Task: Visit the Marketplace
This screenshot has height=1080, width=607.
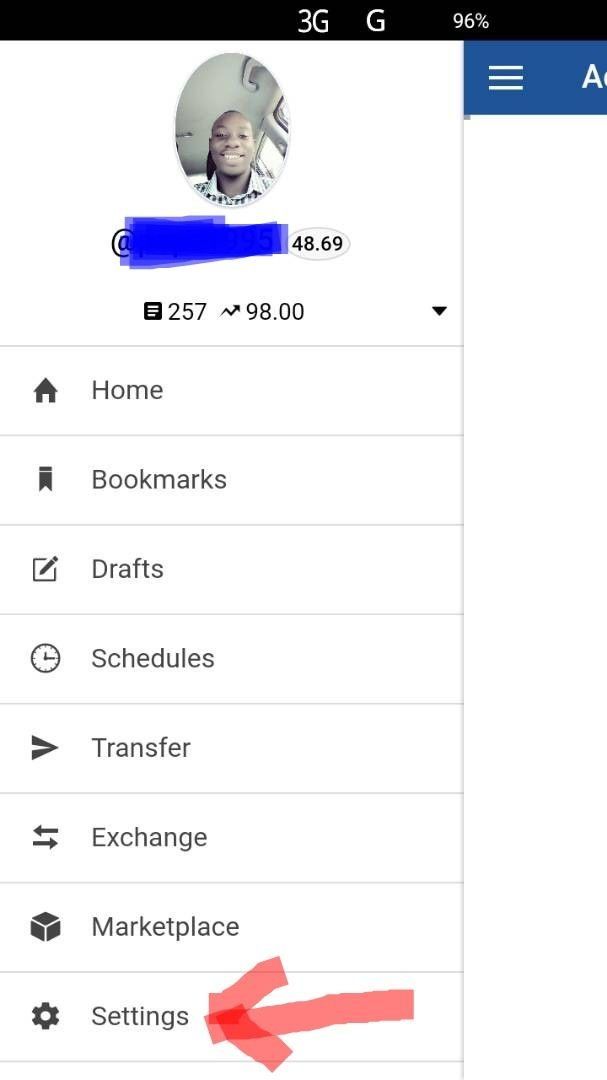Action: (x=232, y=928)
